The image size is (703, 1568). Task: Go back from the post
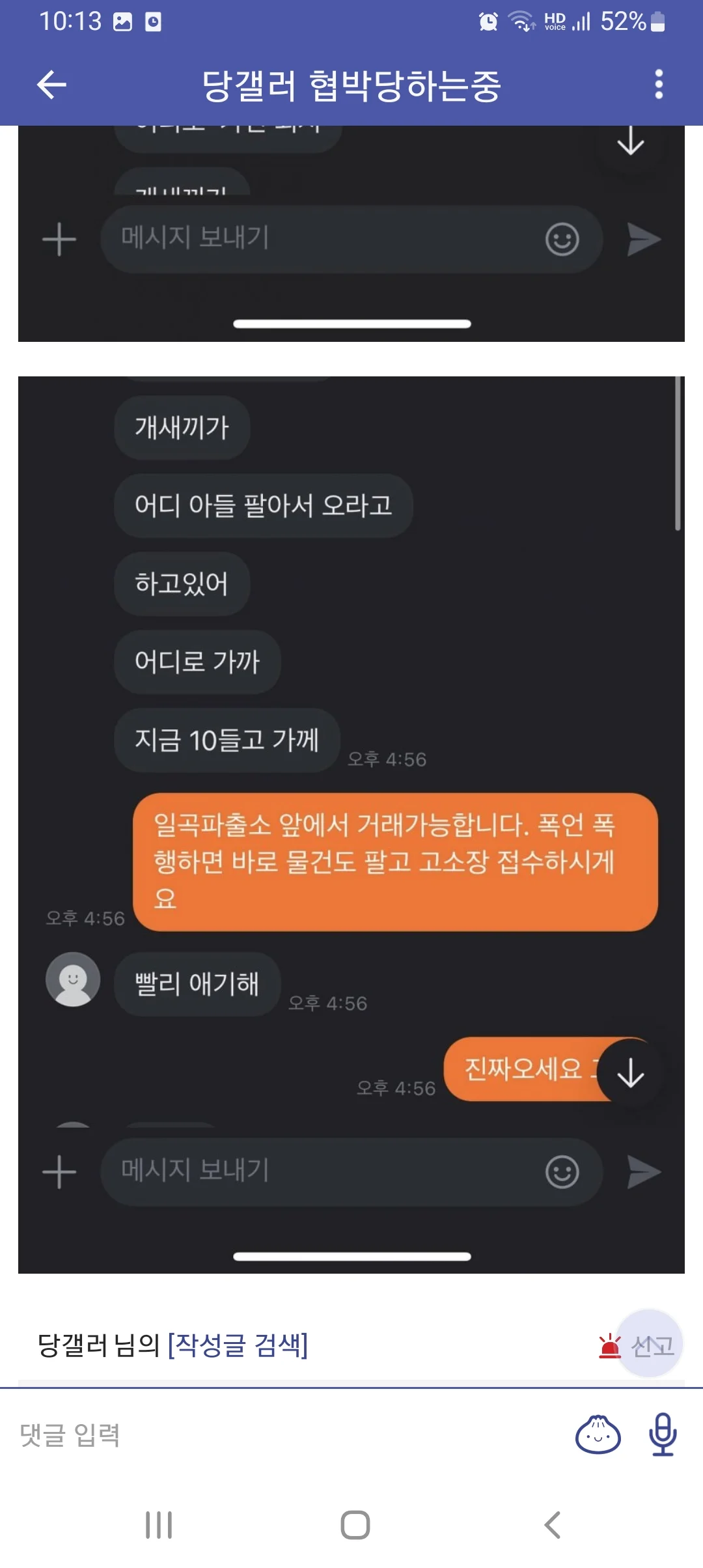click(51, 85)
